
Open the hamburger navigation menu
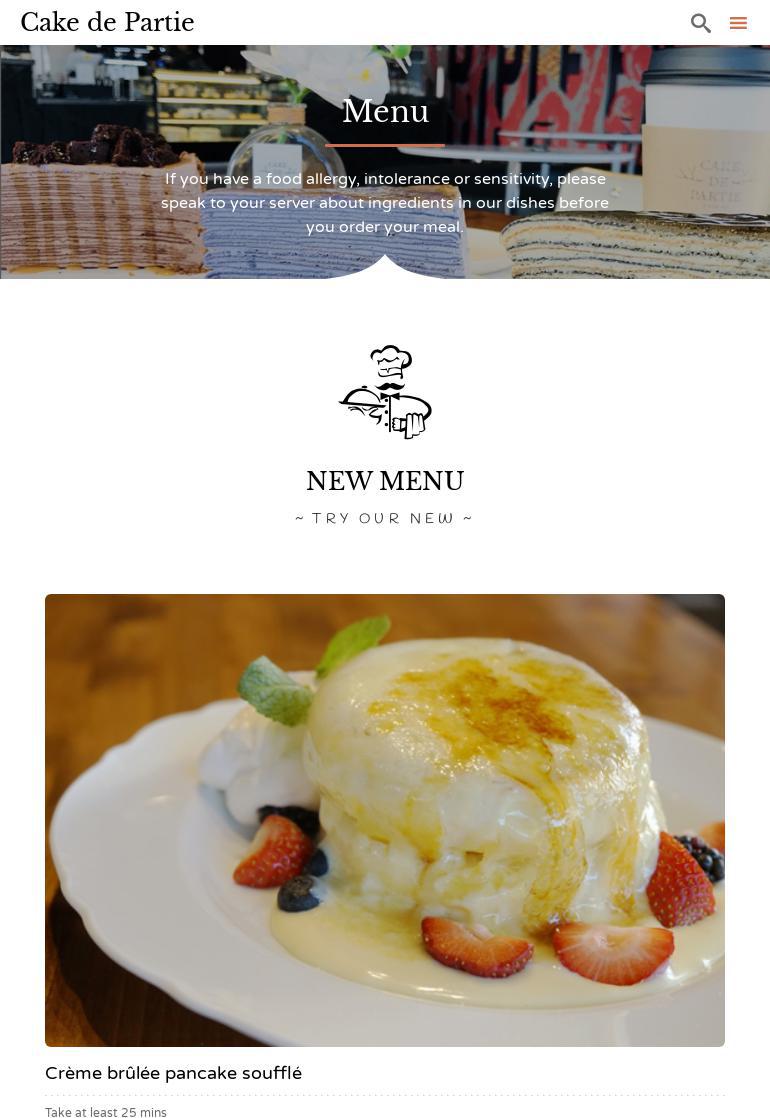pyautogui.click(x=738, y=23)
